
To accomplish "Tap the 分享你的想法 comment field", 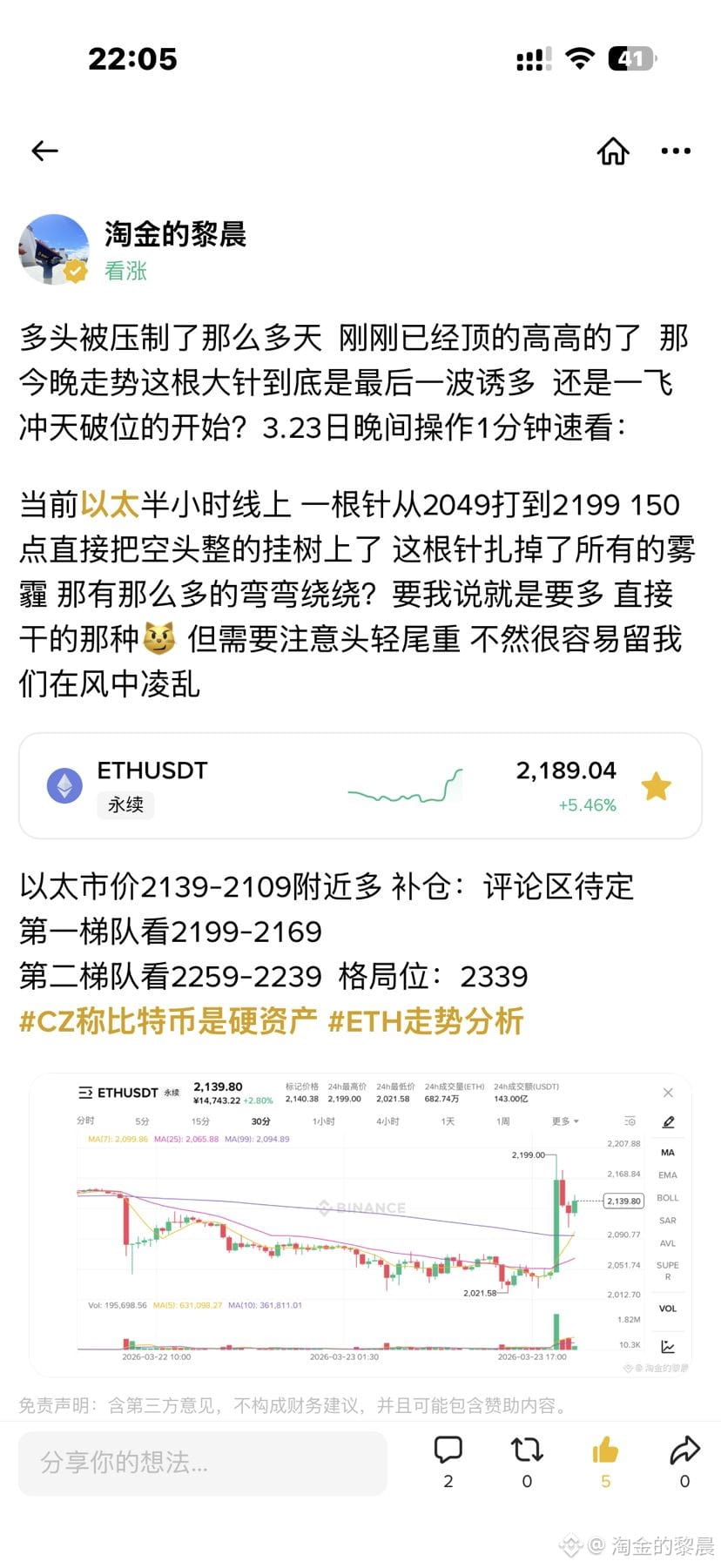I will coord(202,1463).
